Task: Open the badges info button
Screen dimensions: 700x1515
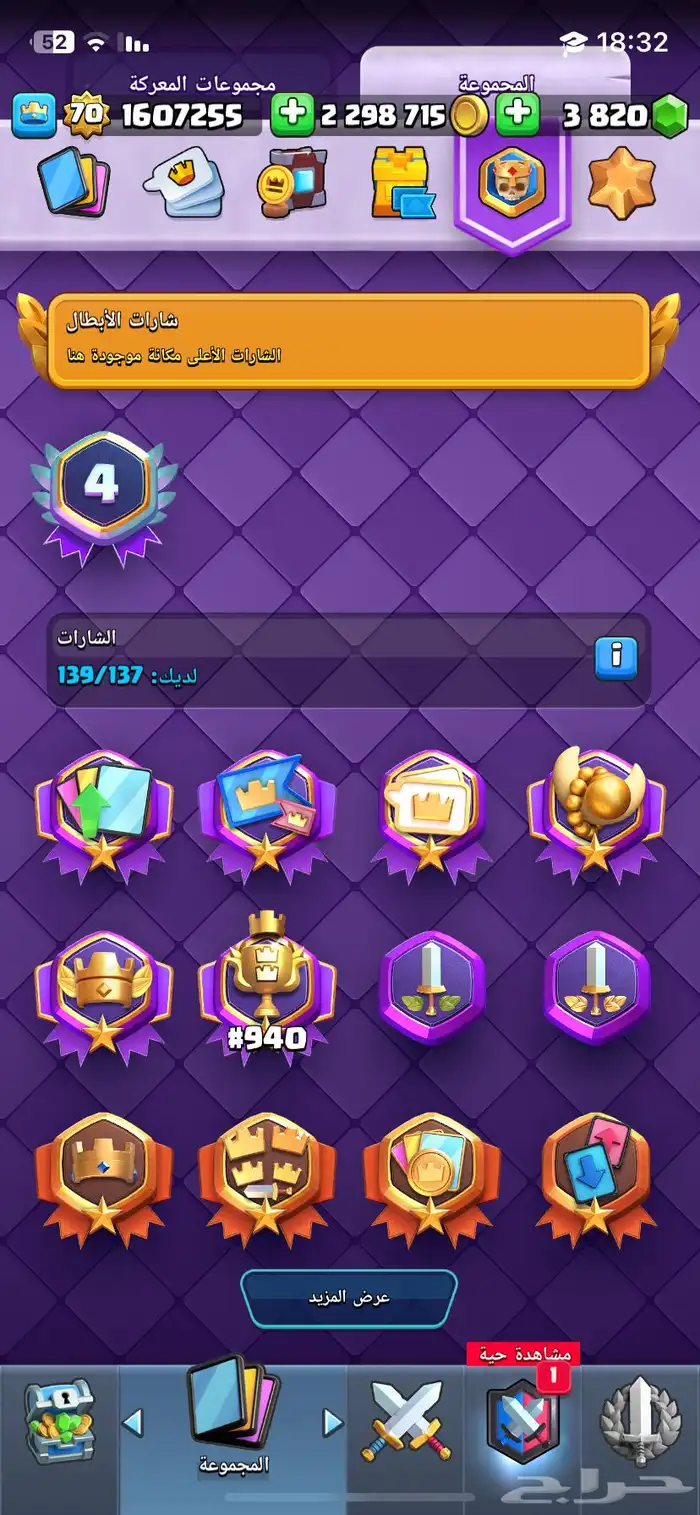Action: click(x=616, y=658)
